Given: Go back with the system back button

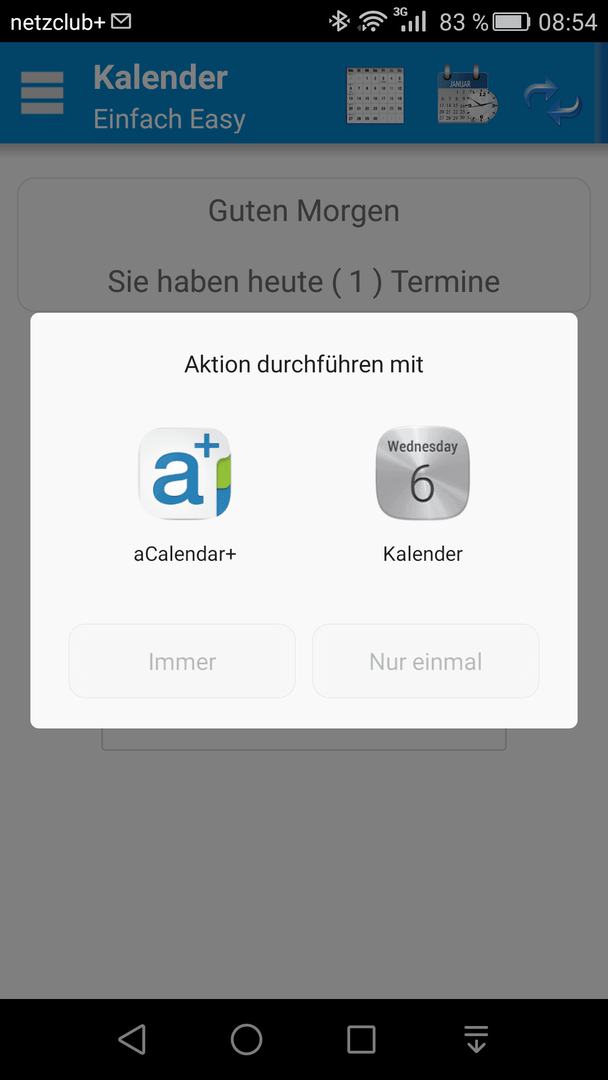Looking at the screenshot, I should coord(132,1039).
